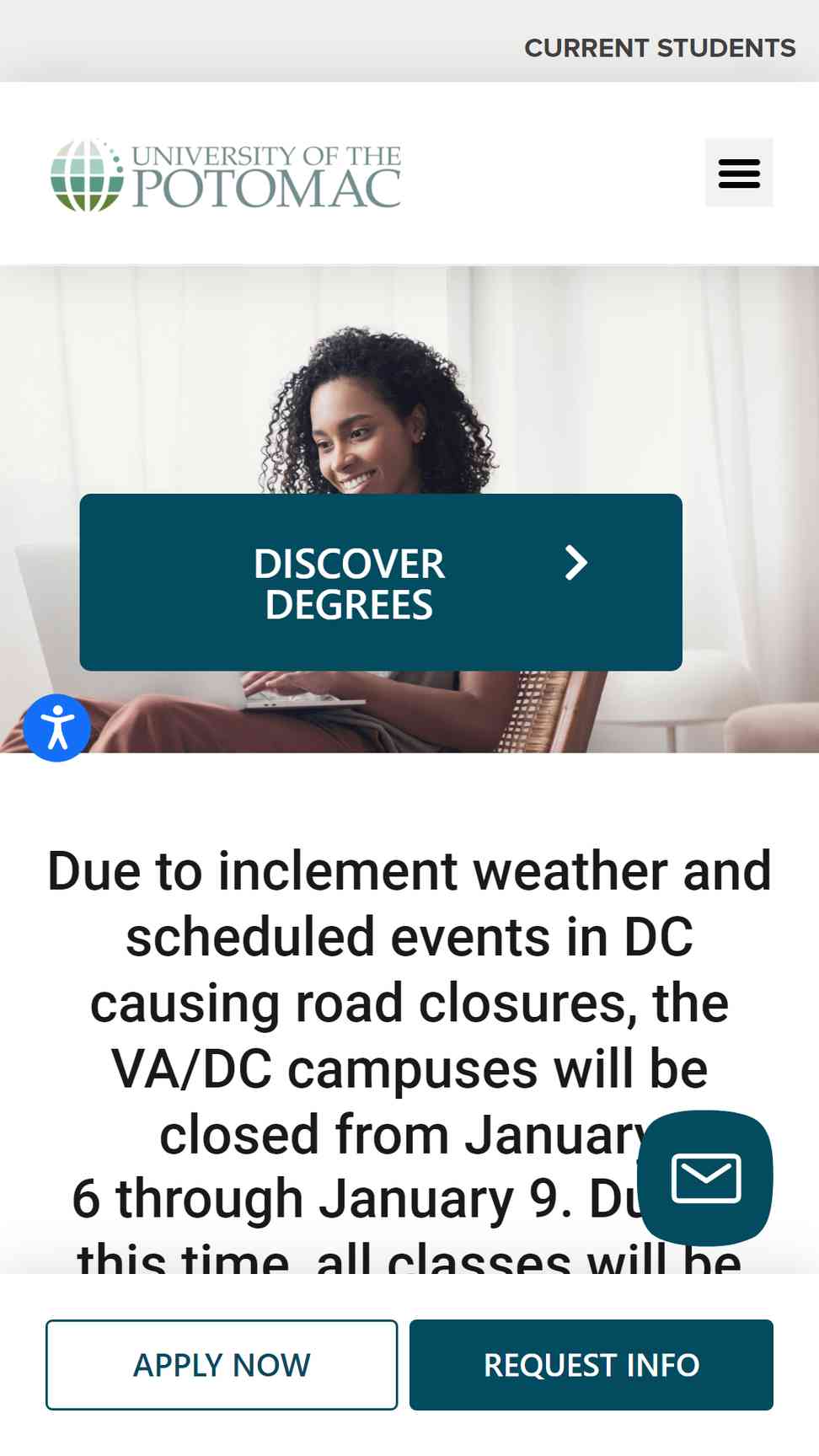
Task: Open the hamburger navigation menu
Action: coord(739,173)
